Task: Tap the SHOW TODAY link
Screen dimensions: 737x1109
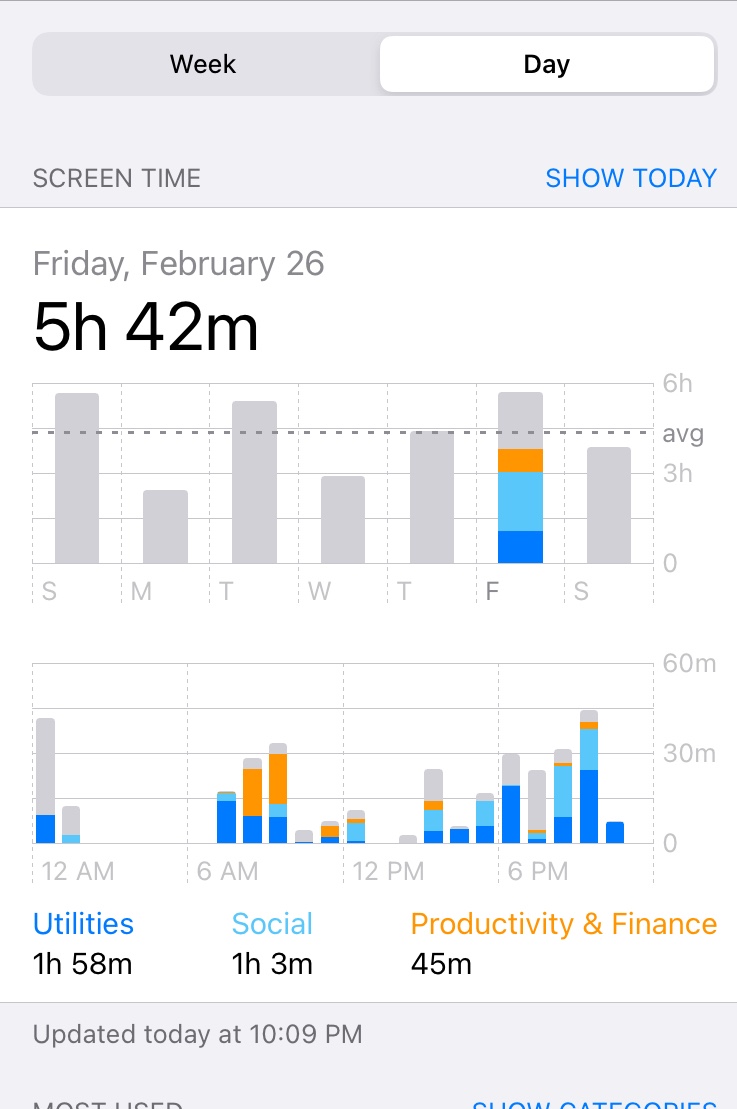Action: (630, 178)
